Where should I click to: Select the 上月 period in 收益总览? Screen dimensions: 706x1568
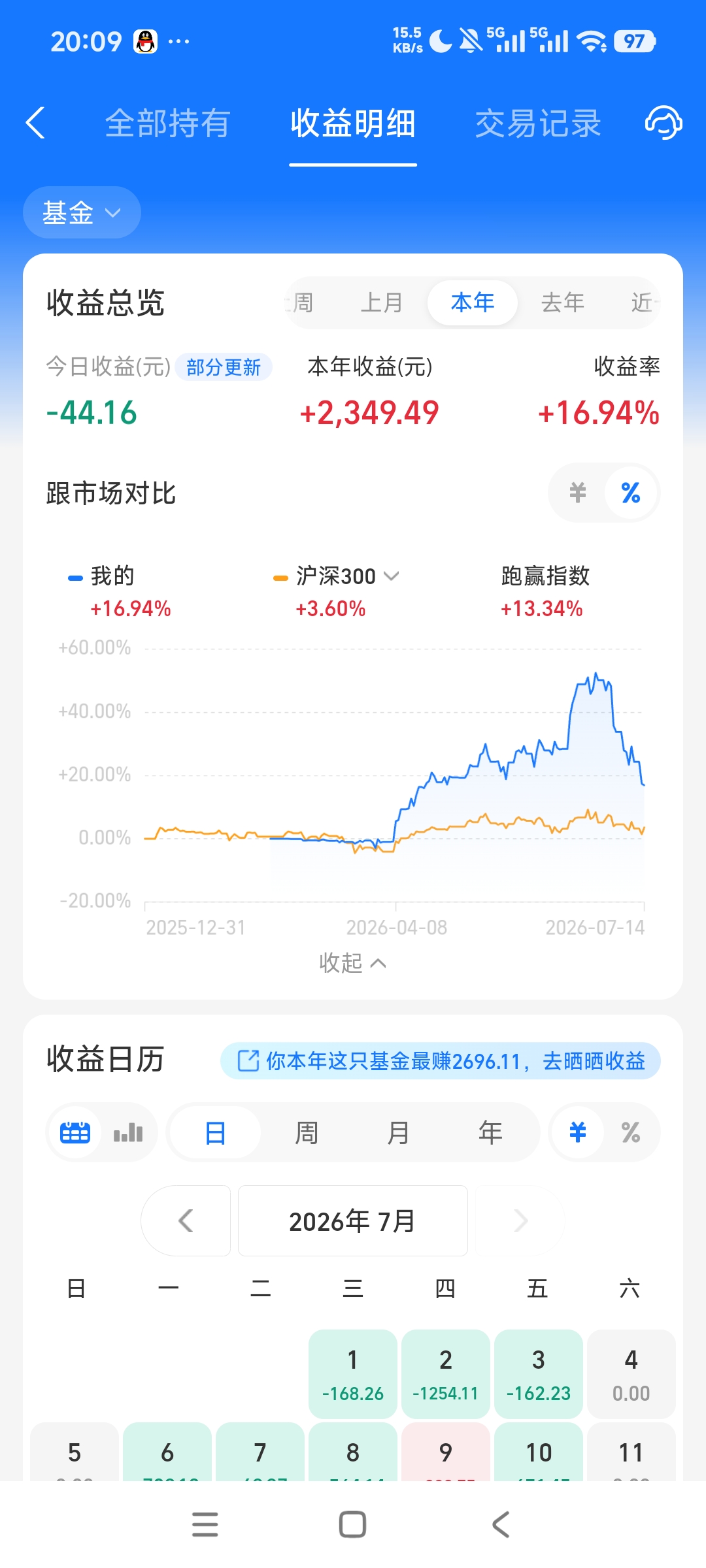coord(382,302)
